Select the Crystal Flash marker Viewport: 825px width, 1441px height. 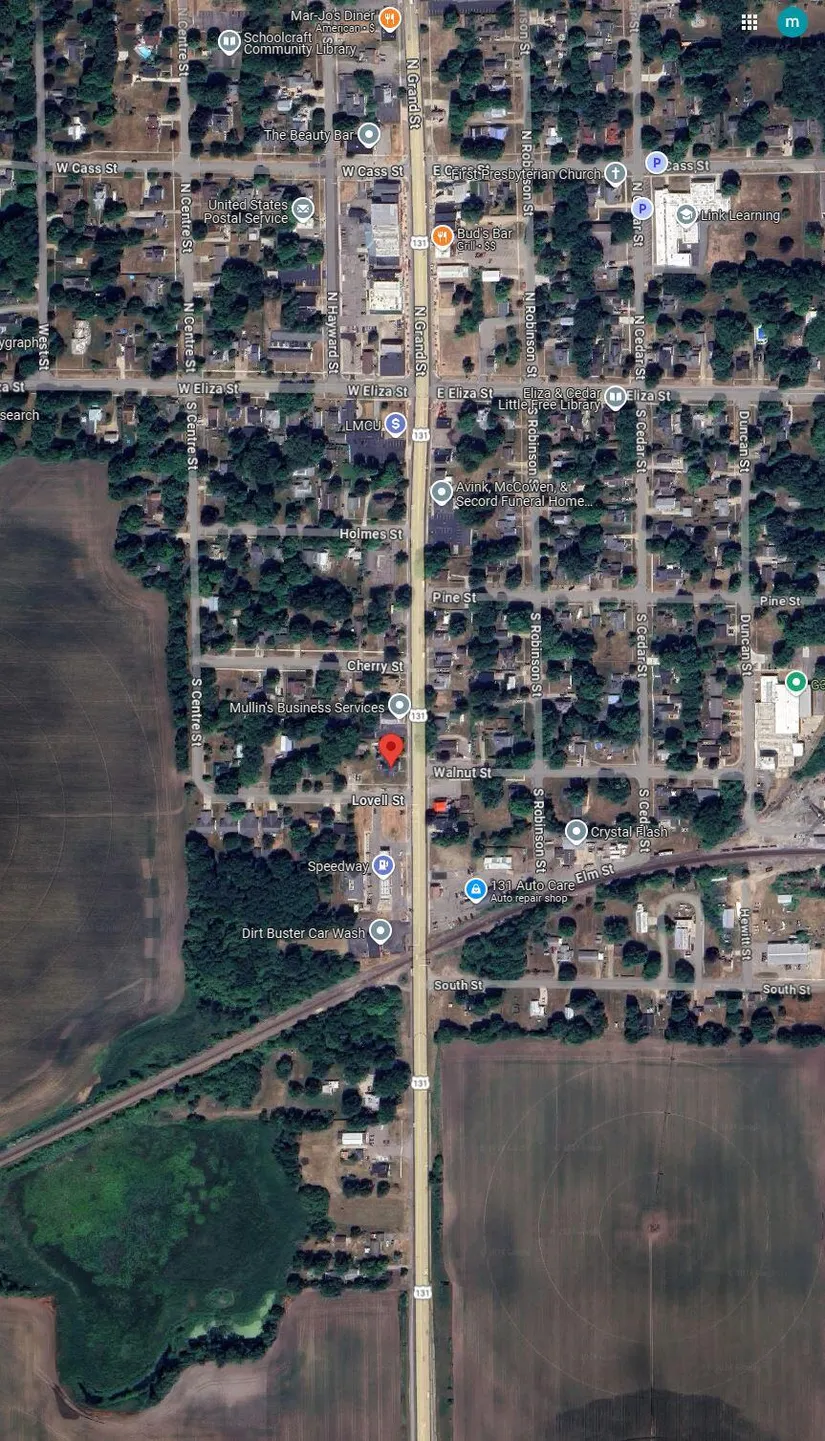576,831
